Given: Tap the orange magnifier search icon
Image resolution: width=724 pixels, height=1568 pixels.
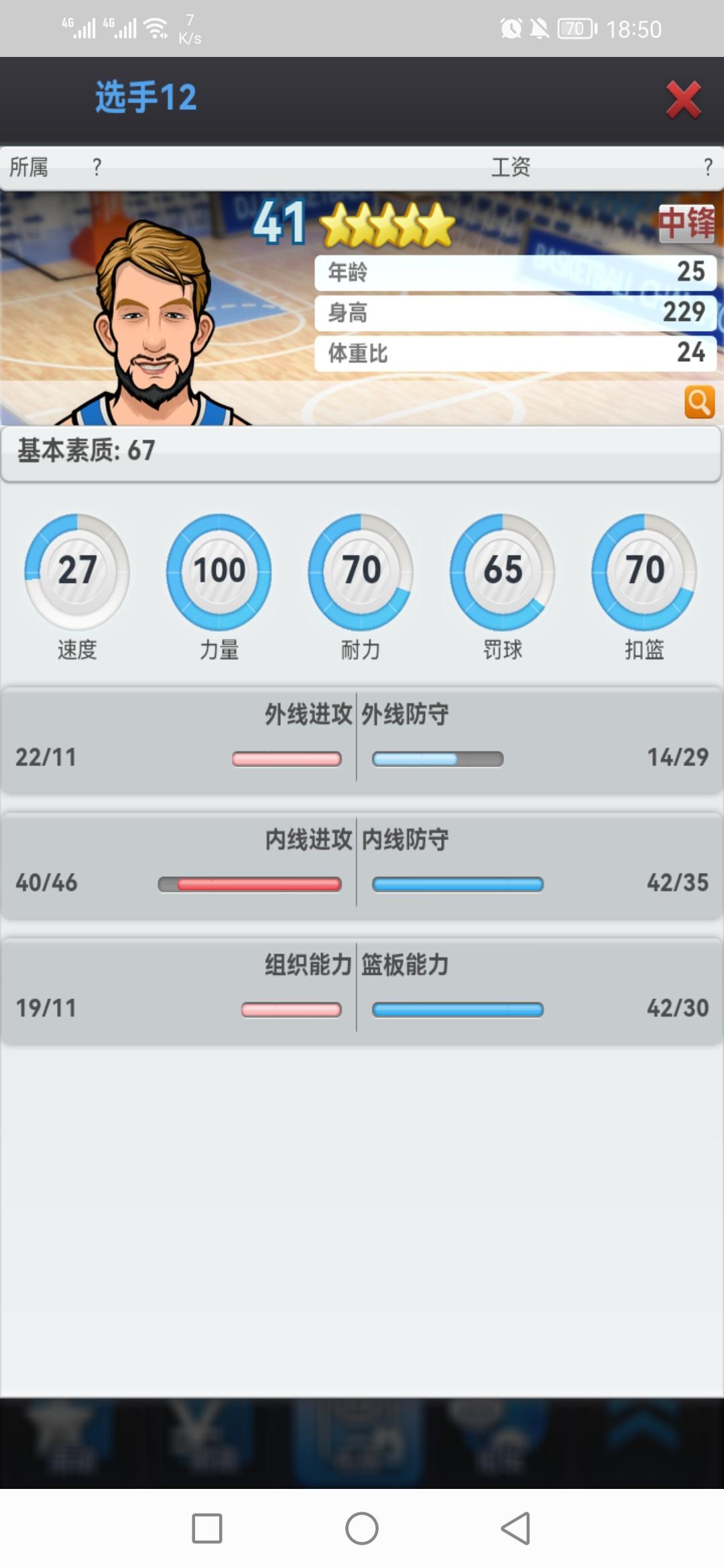Looking at the screenshot, I should (699, 402).
